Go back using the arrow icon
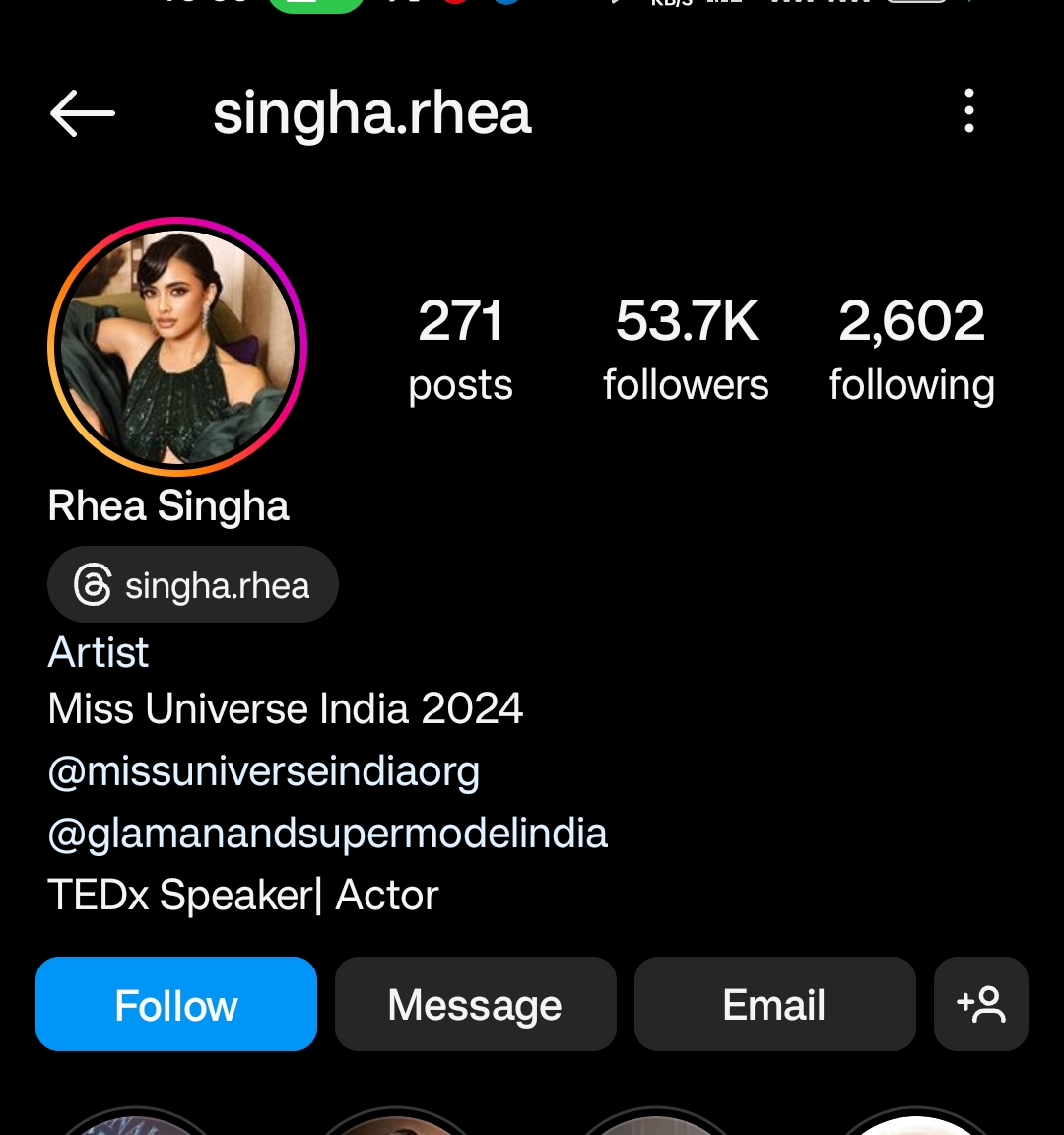 [x=83, y=113]
